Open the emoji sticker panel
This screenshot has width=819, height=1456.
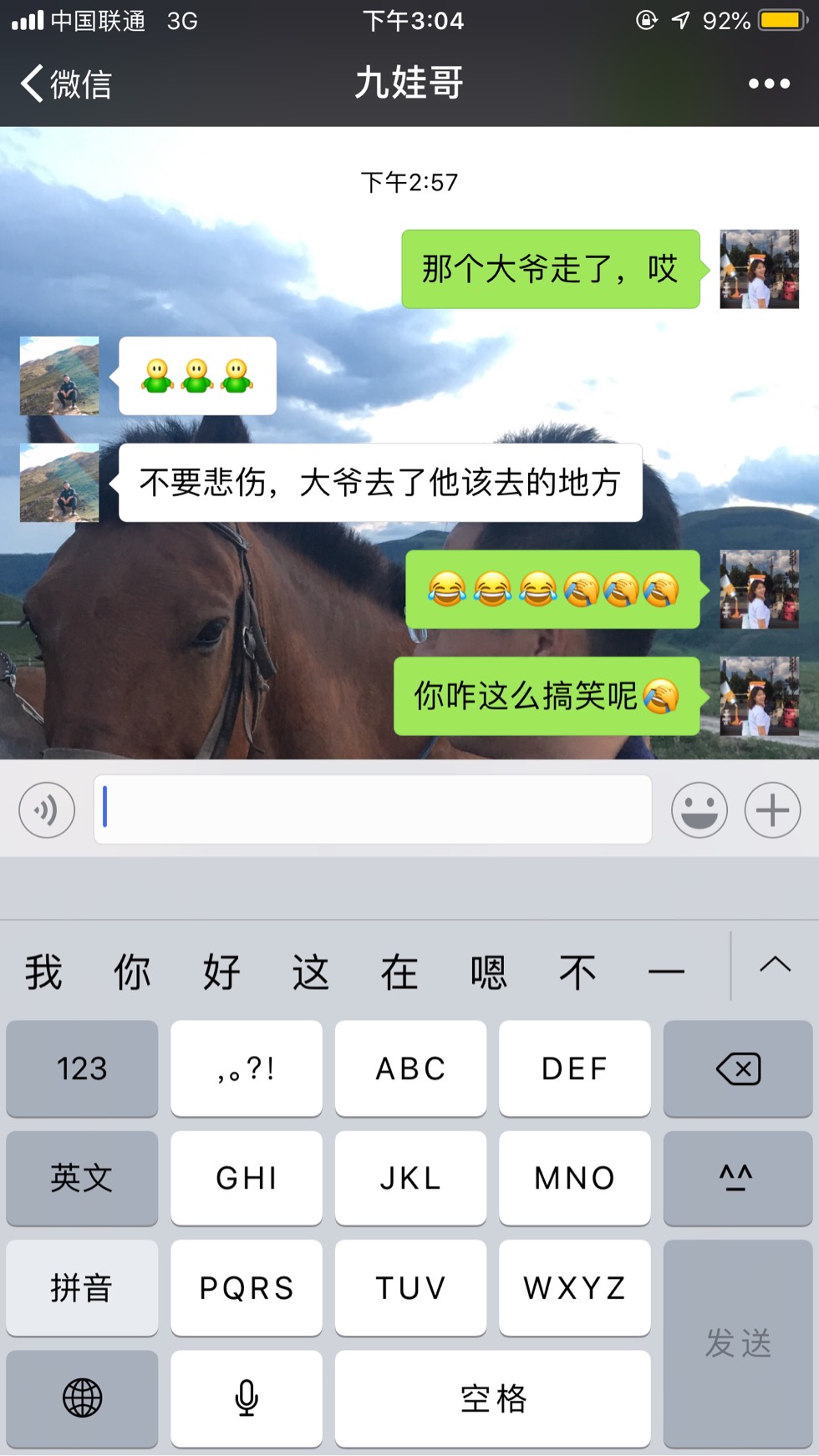click(699, 809)
